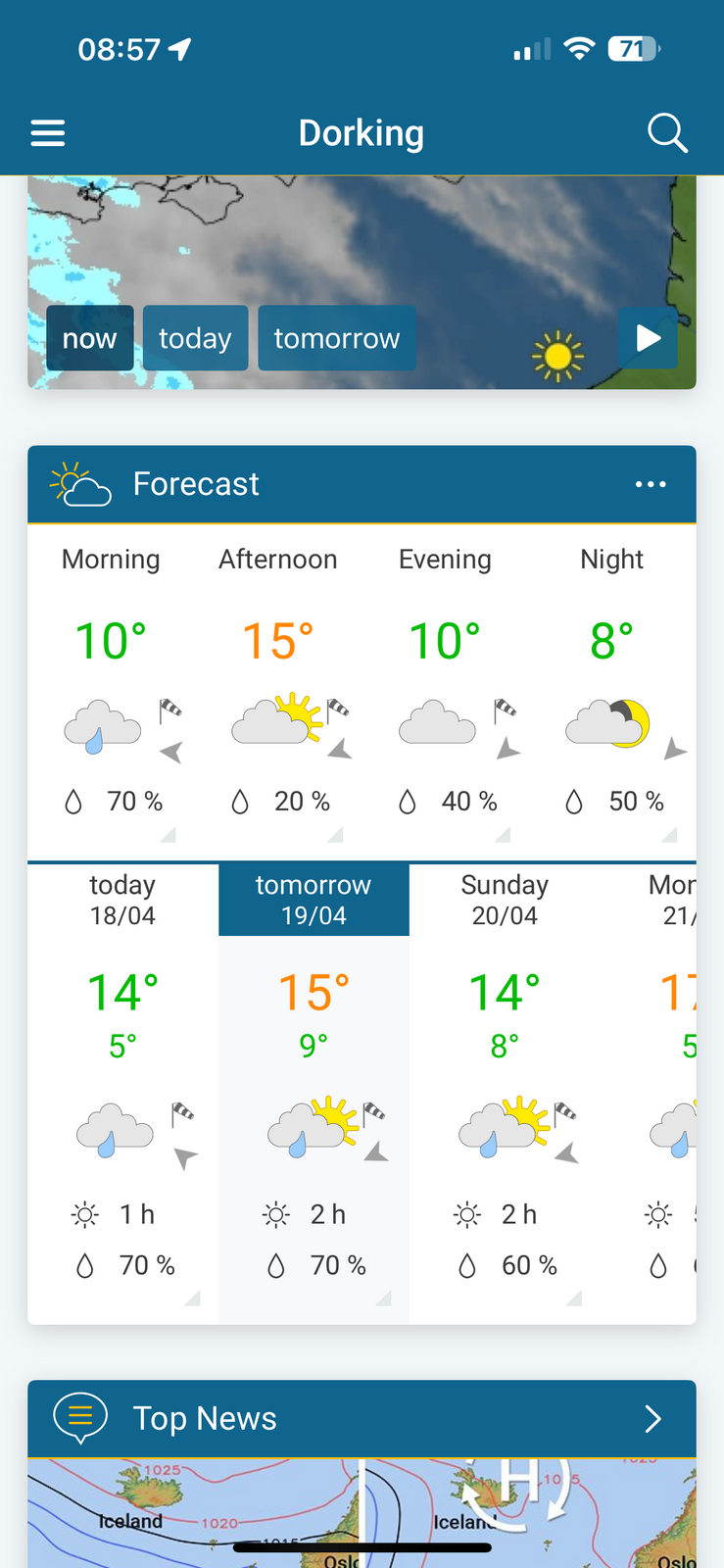Select today 18/04 forecast
Screen dimensions: 724x1568
tap(123, 1078)
